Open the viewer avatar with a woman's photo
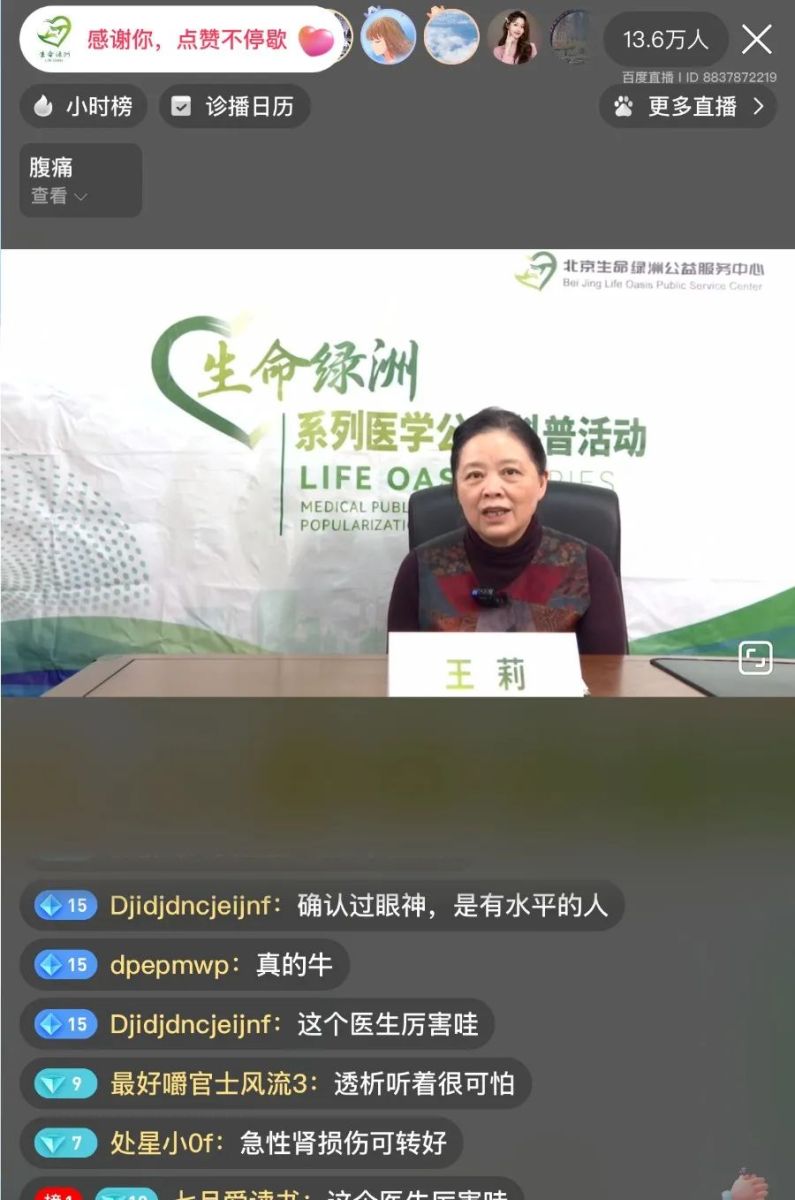Screen dimensions: 795x1200 (515, 37)
